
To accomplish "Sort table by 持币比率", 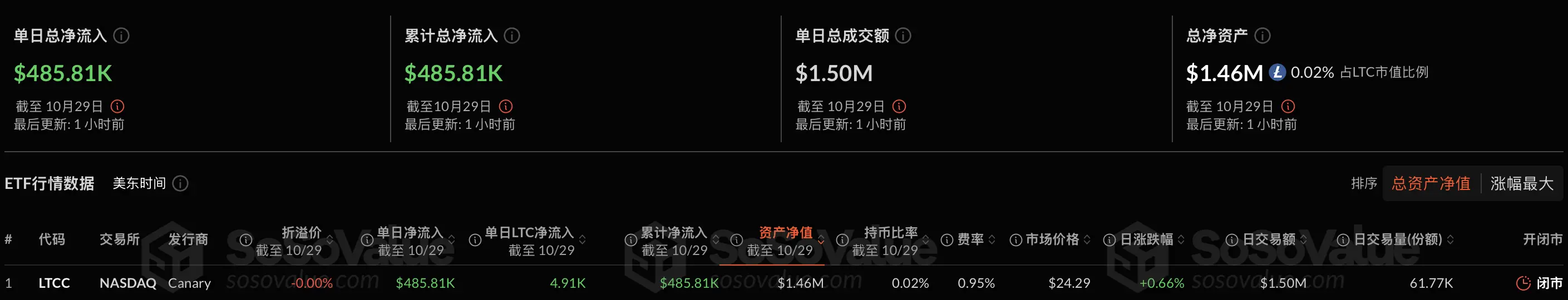I will tap(890, 233).
